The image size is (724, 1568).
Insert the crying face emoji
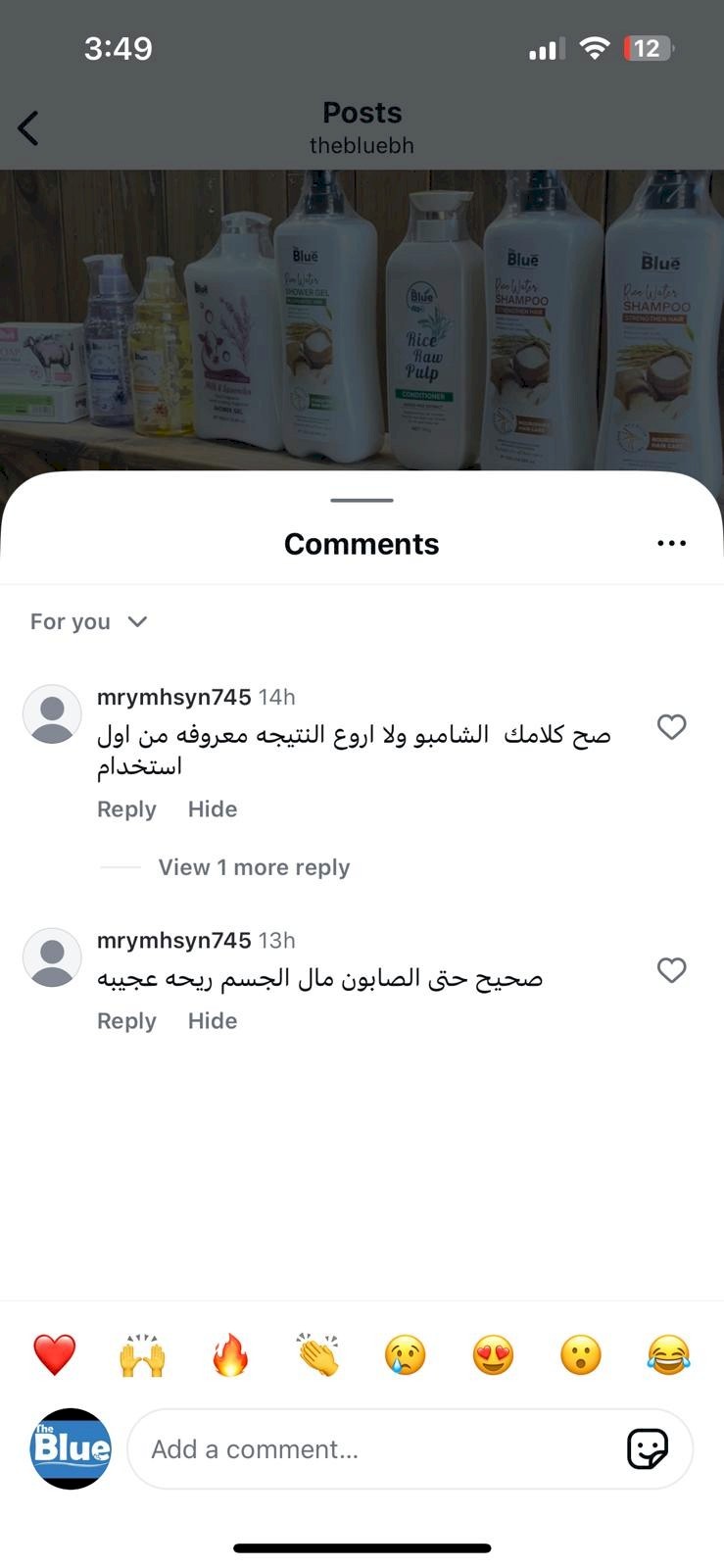pos(406,1355)
